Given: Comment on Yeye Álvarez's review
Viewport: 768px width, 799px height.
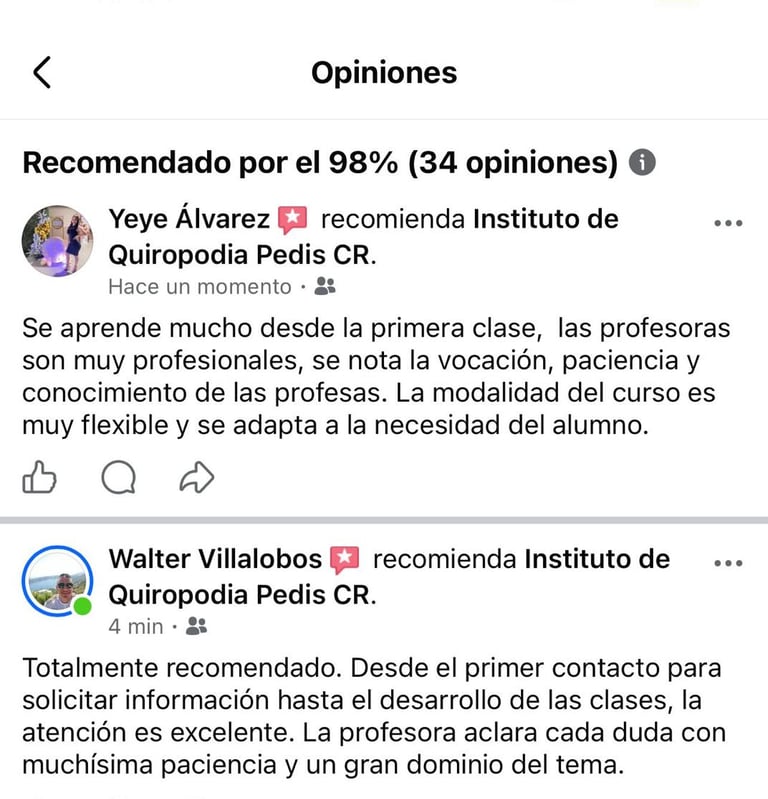Looking at the screenshot, I should tap(118, 479).
